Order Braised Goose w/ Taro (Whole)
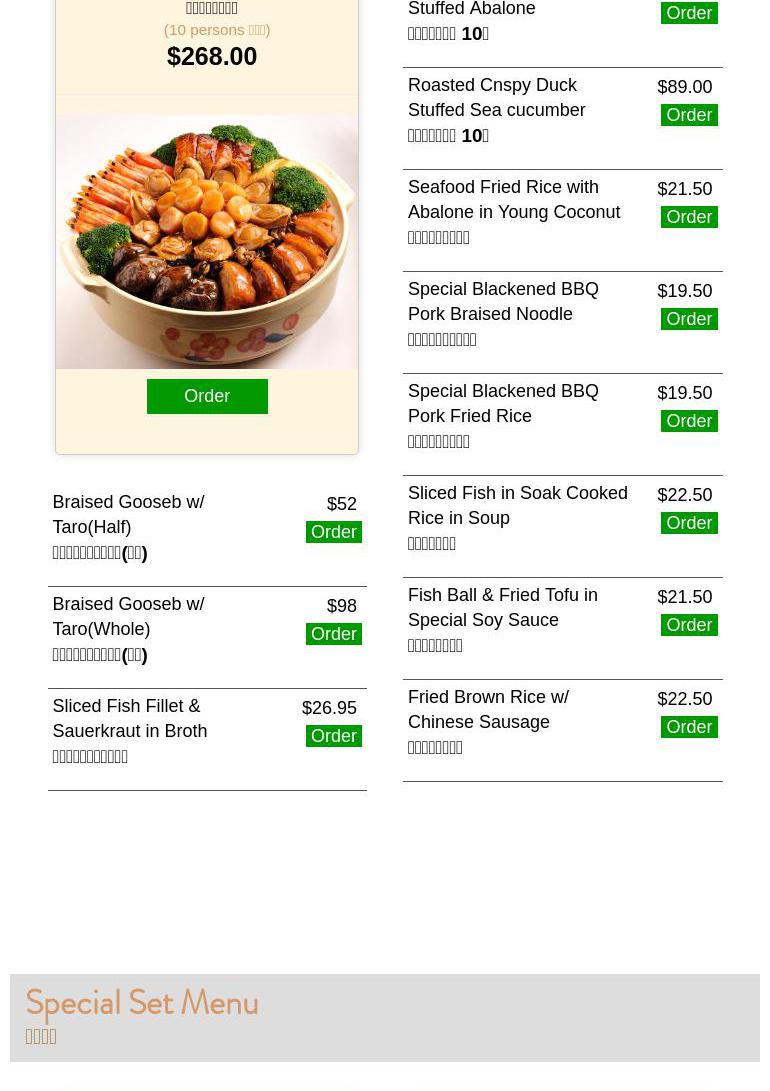 pyautogui.click(x=333, y=634)
